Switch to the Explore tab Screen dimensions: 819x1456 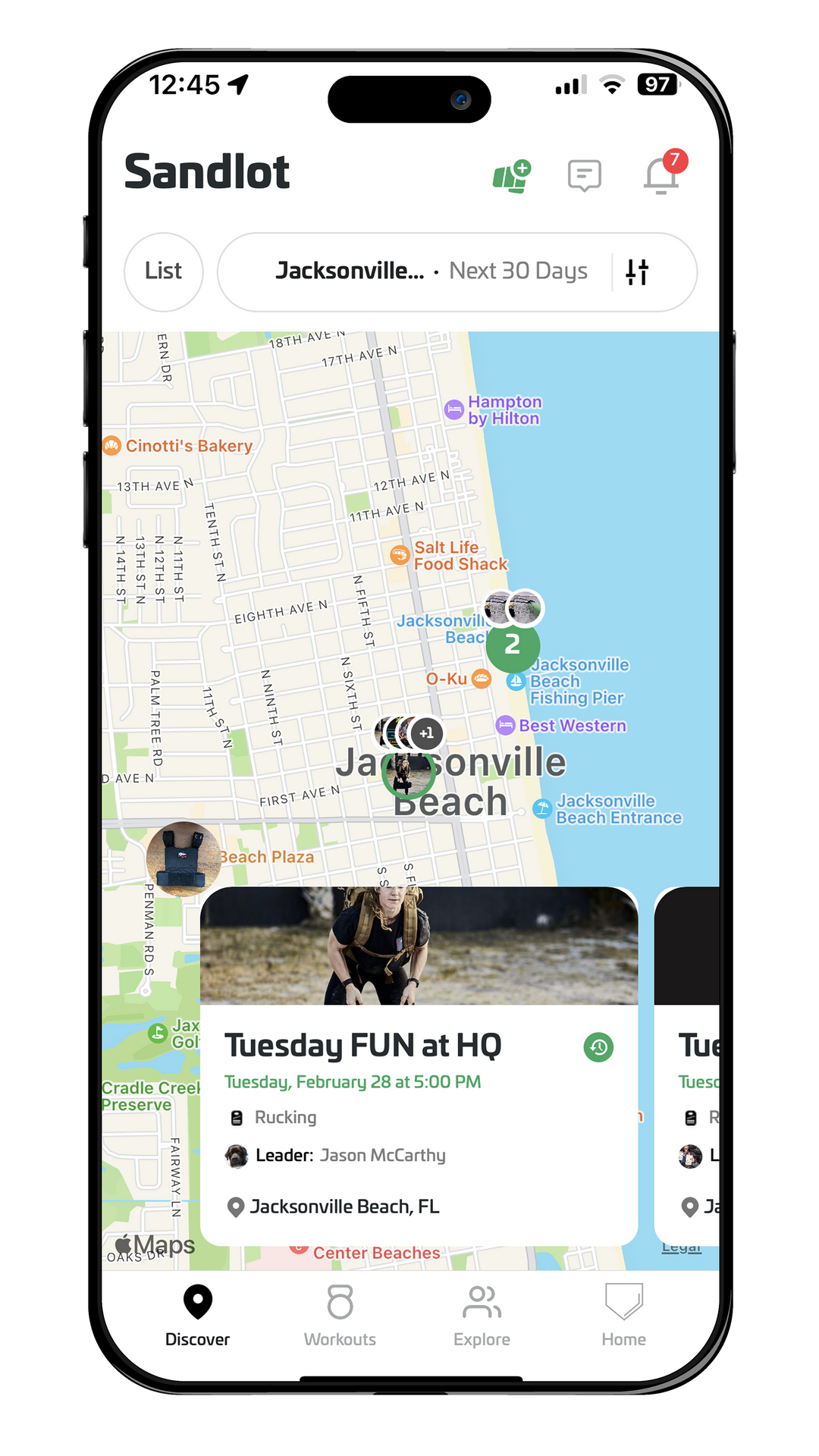pos(482,1316)
